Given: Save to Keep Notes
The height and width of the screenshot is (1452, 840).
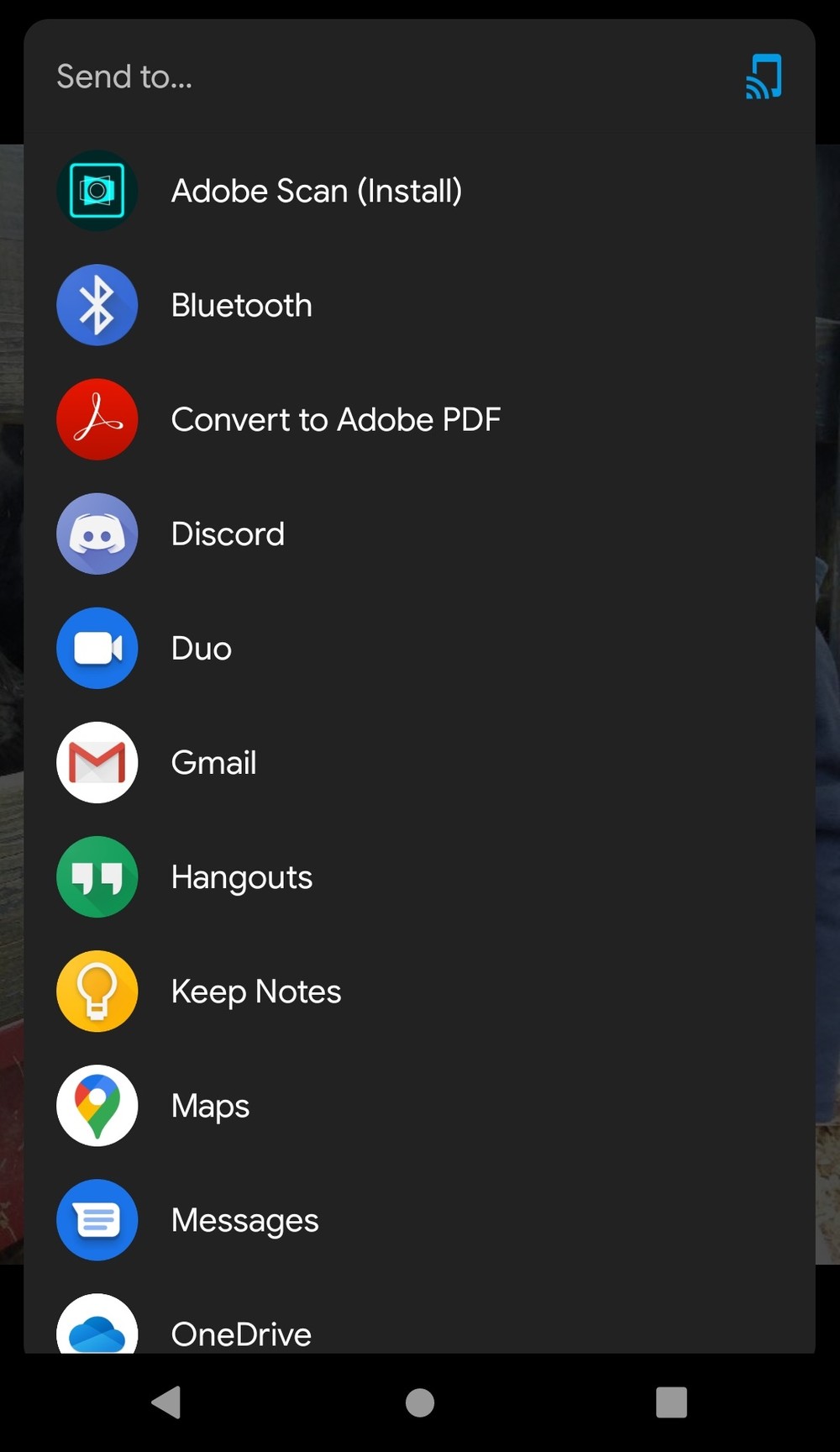Looking at the screenshot, I should pos(255,991).
